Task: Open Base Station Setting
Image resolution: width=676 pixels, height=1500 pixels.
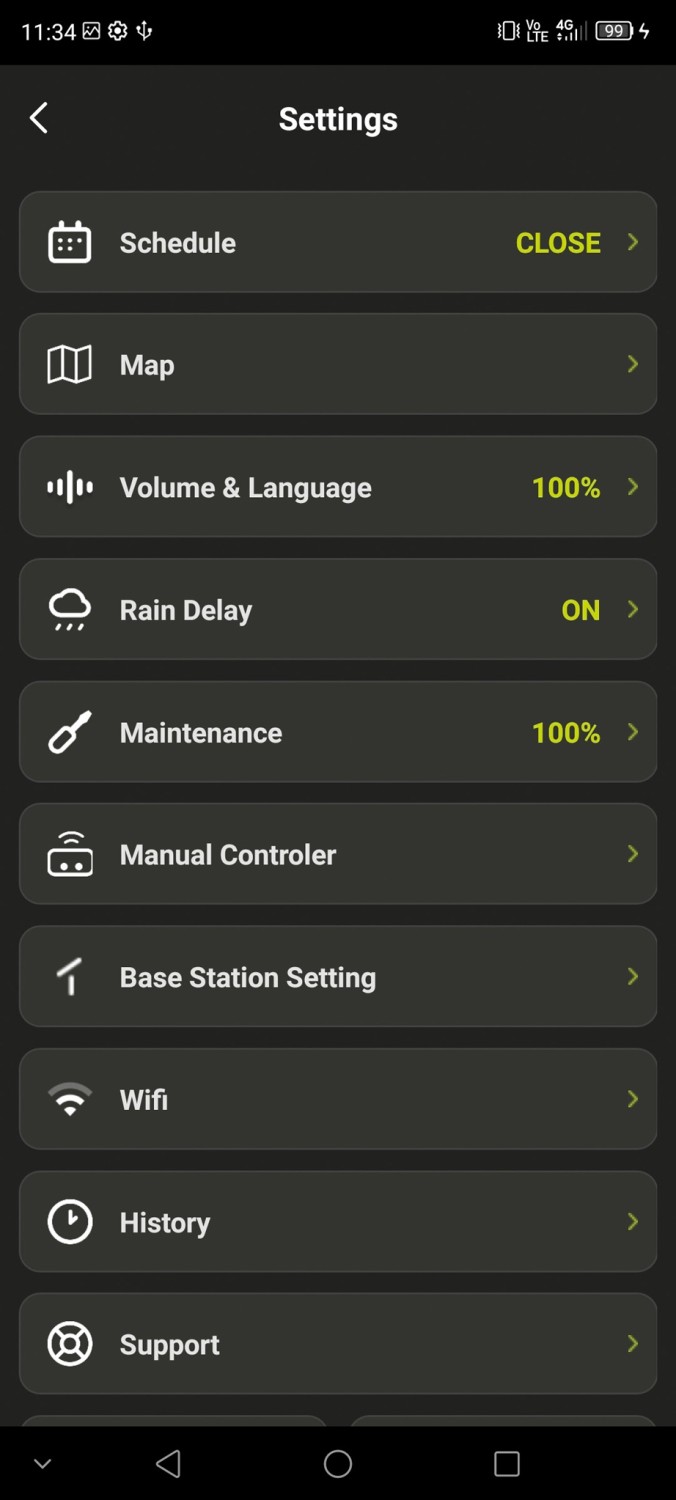Action: pos(338,977)
